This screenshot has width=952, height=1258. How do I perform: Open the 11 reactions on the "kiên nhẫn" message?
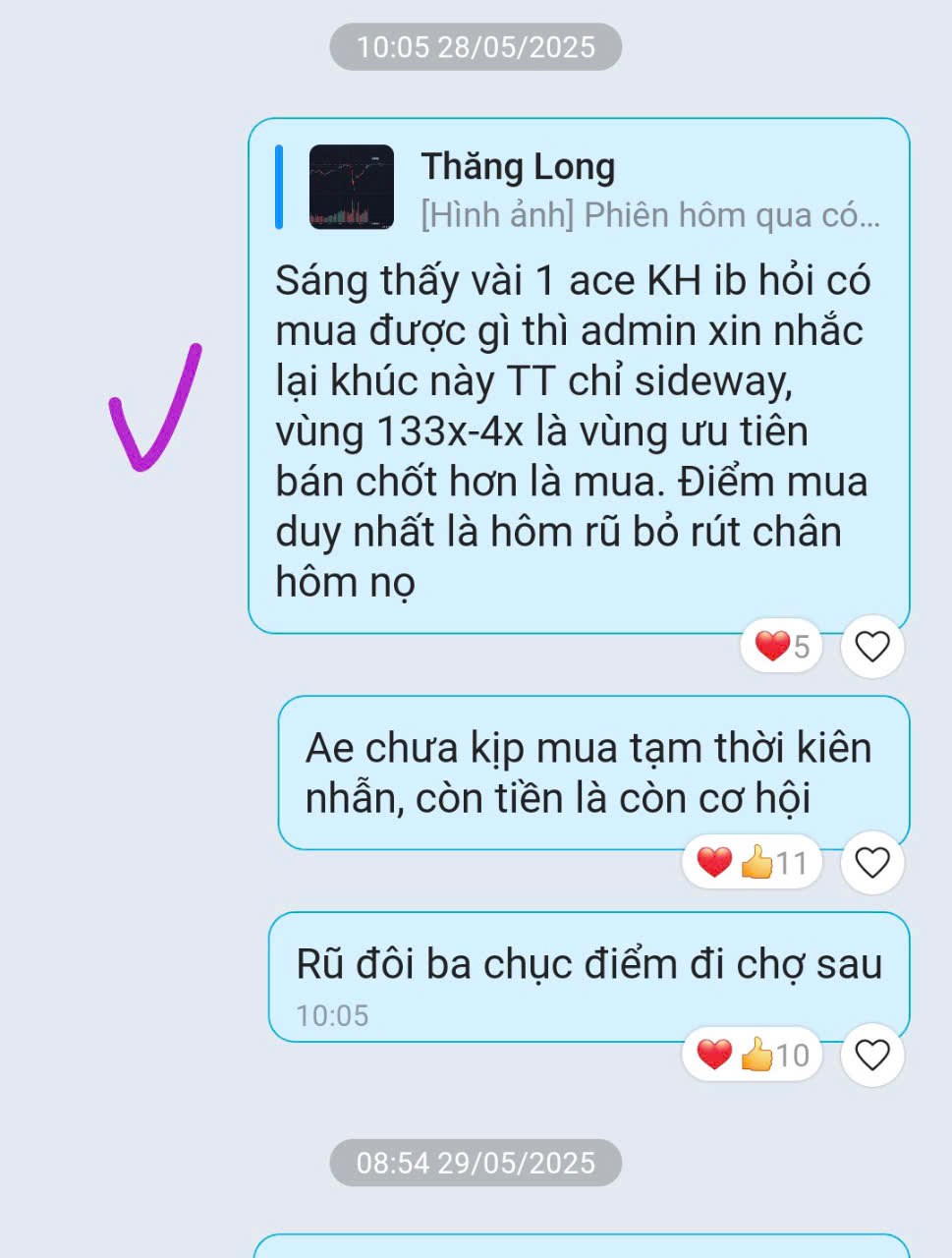752,863
